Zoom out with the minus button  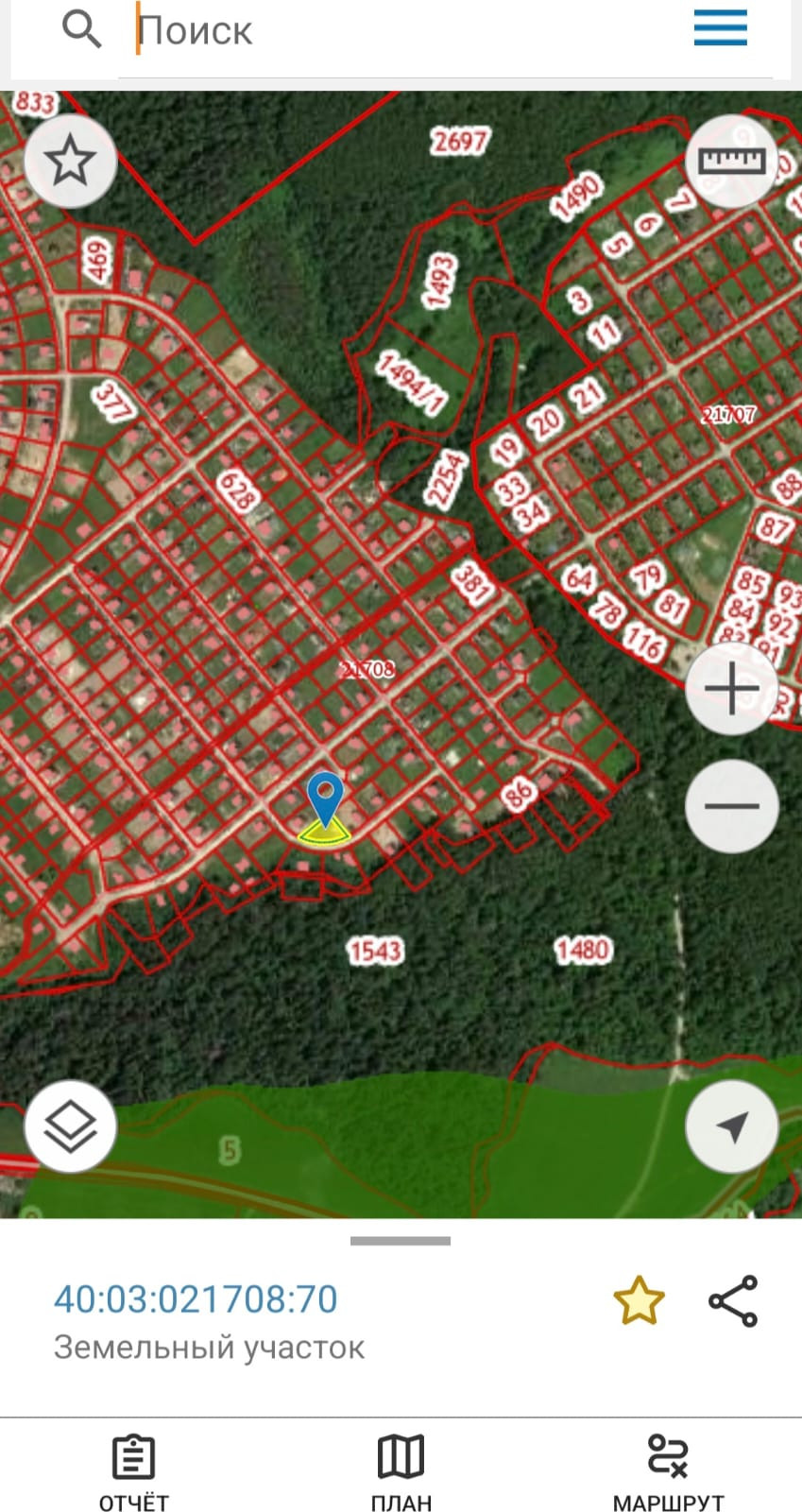coord(731,806)
